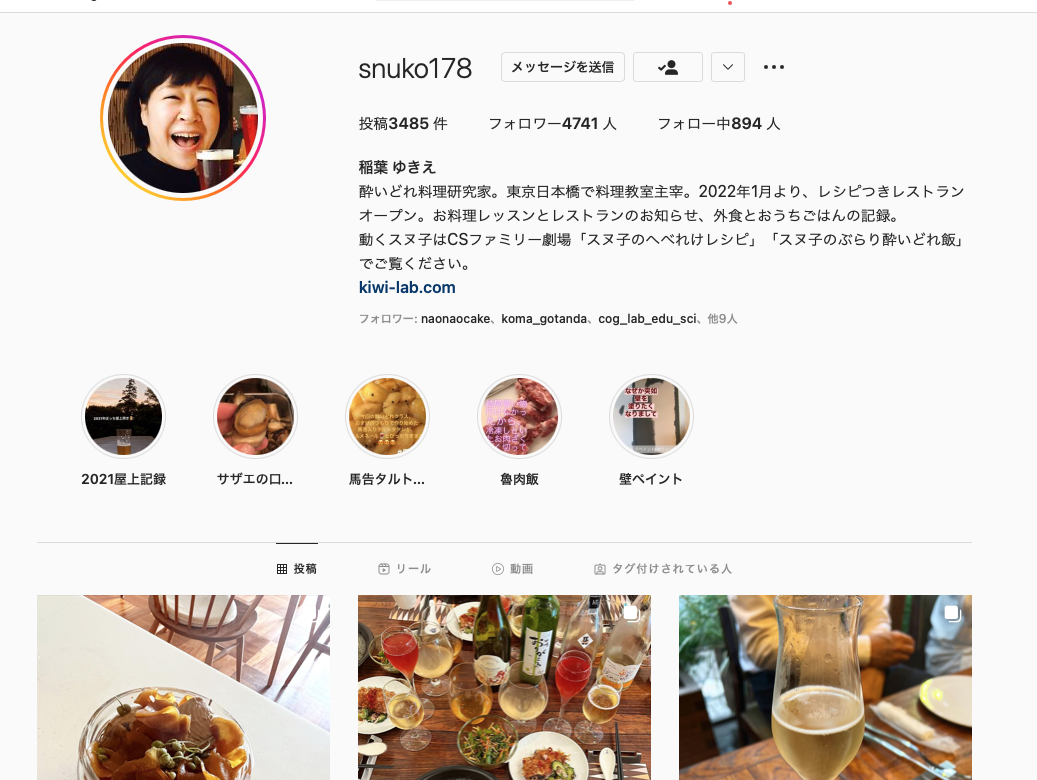Switch to the リール tab
Viewport: 1037px width, 780px height.
pyautogui.click(x=405, y=568)
